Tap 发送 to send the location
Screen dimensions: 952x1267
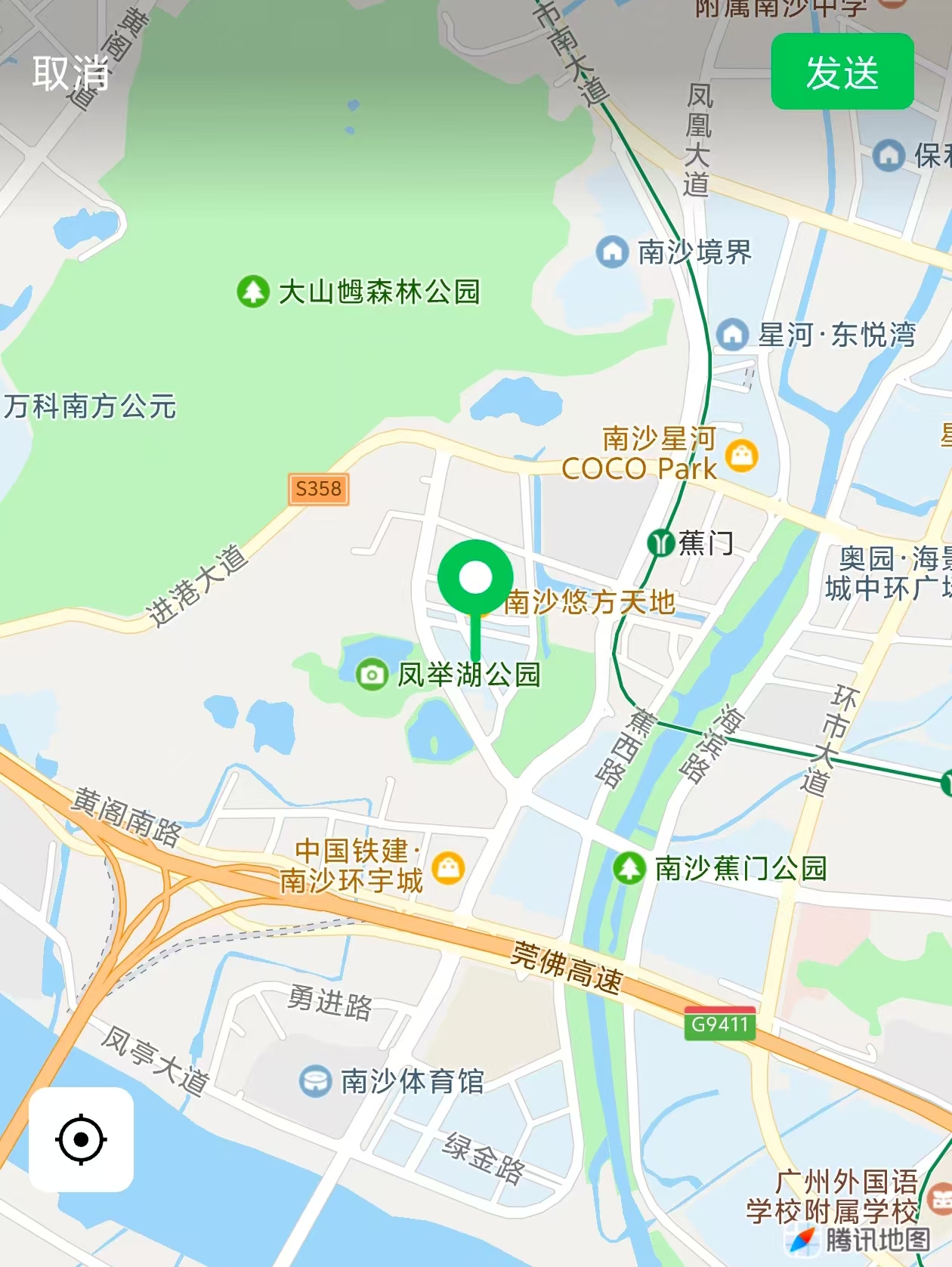pos(842,73)
